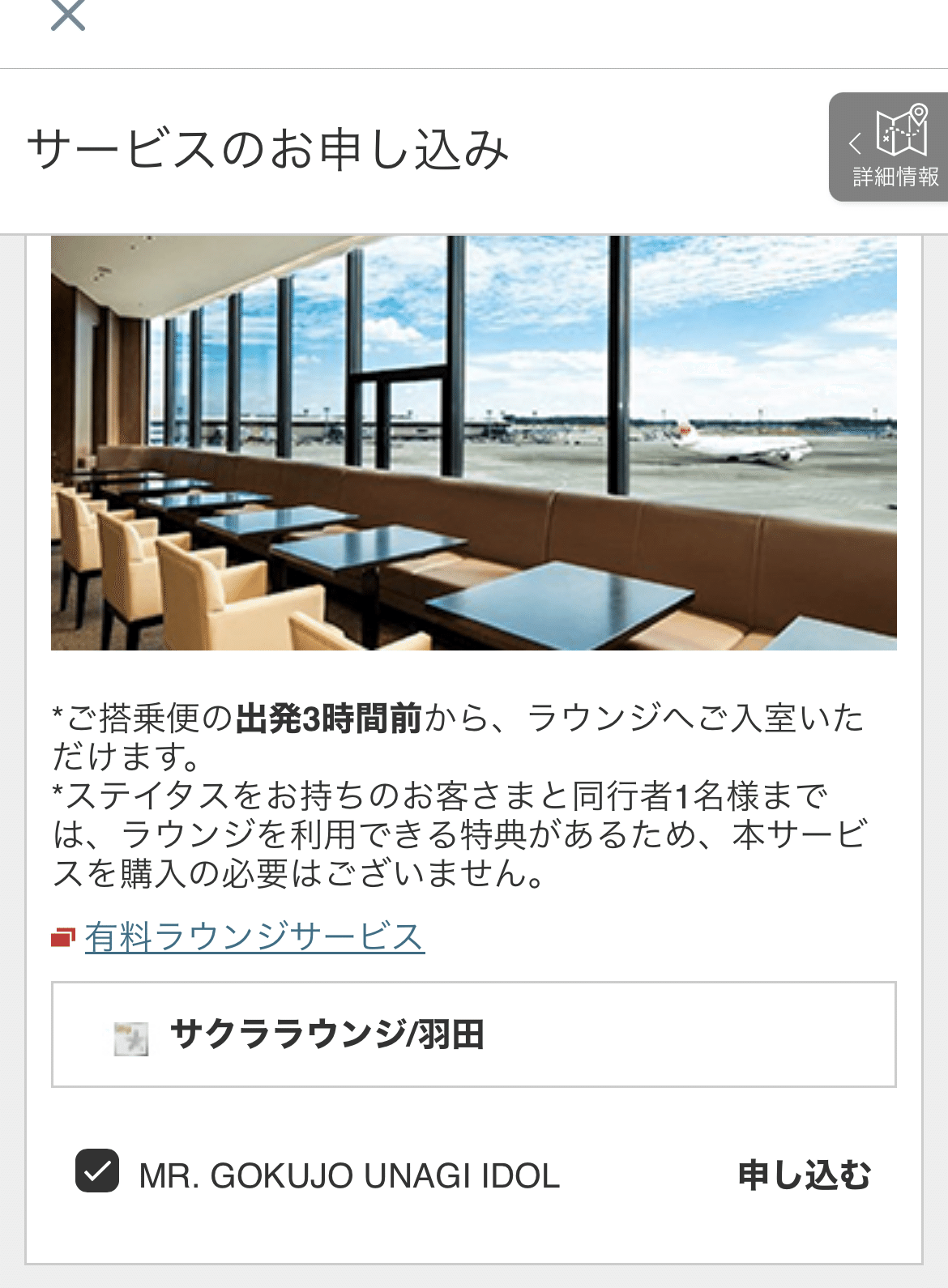
Task: Open the 有料ラウンジサービス link
Action: click(254, 937)
